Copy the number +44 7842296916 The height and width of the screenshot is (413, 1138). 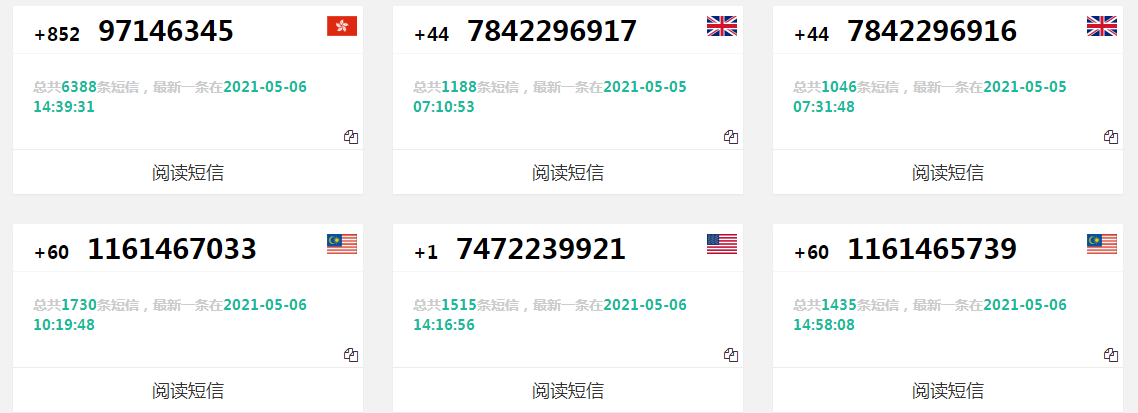click(x=1111, y=137)
